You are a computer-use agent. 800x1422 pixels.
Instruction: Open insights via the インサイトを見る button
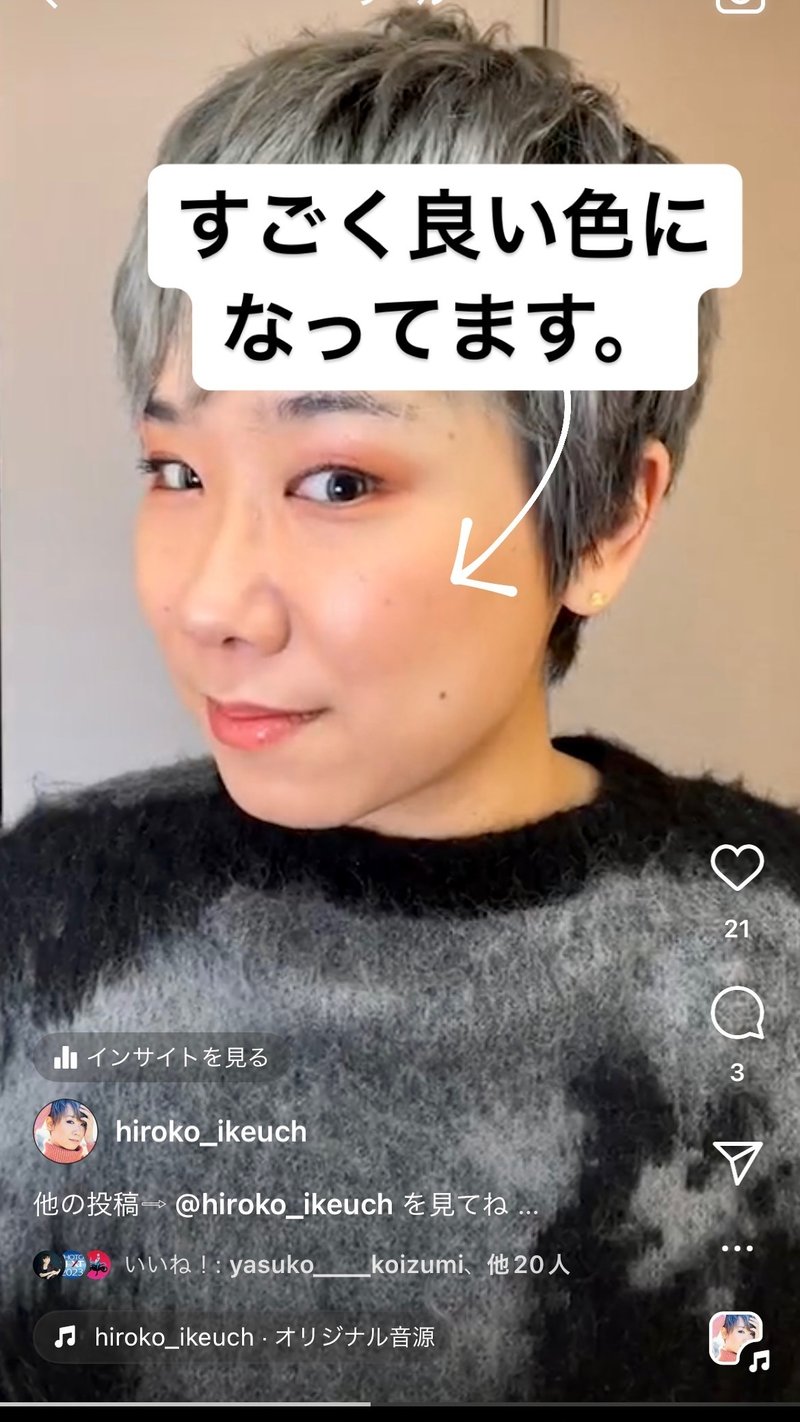[x=160, y=1059]
